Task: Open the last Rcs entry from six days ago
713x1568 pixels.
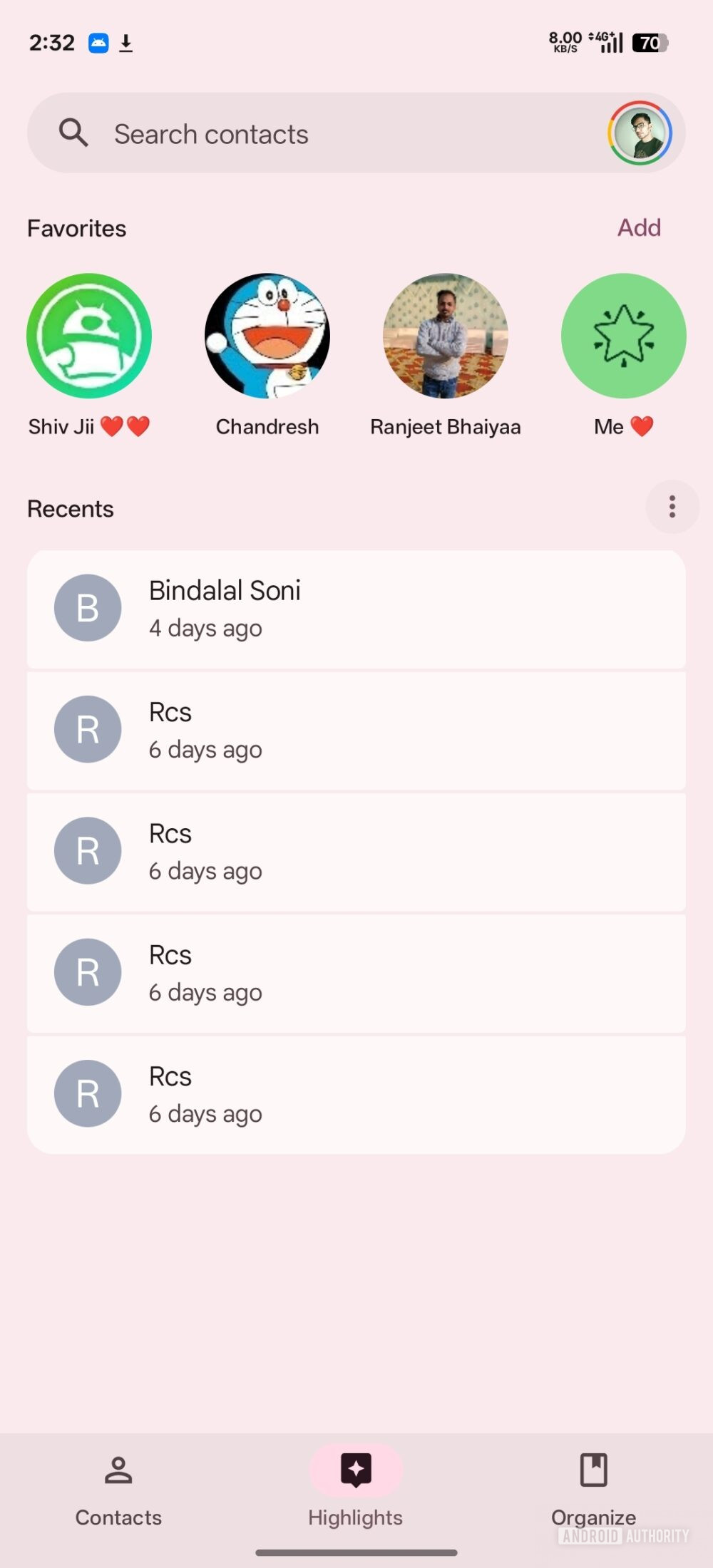Action: [356, 1094]
